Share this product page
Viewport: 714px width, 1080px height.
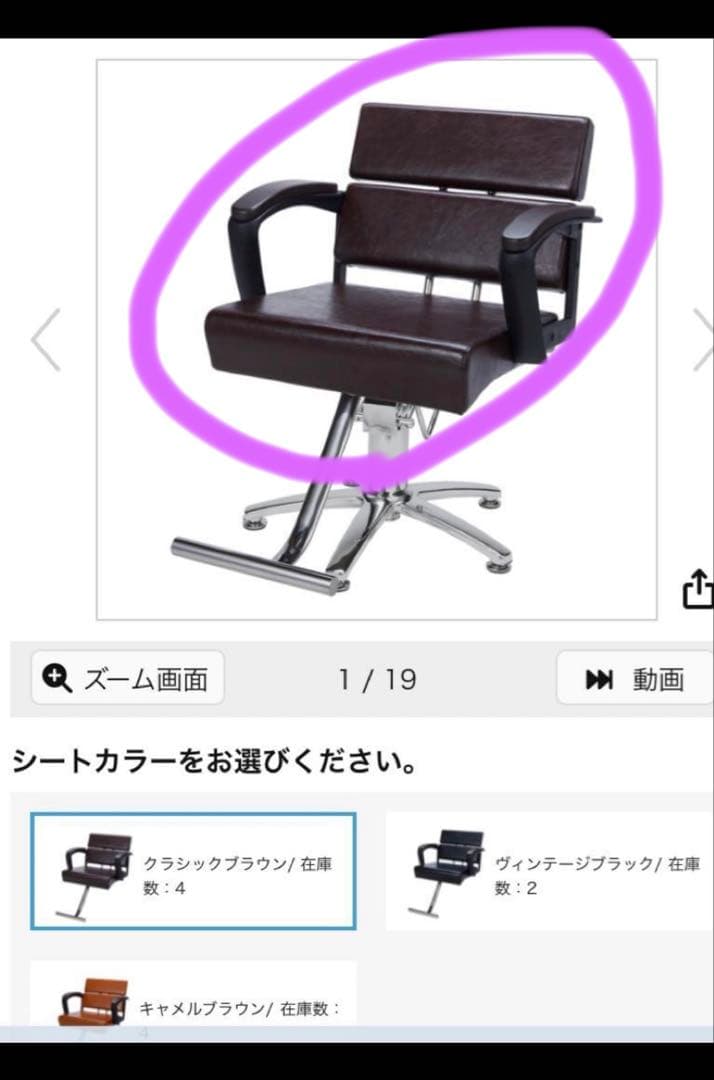698,589
